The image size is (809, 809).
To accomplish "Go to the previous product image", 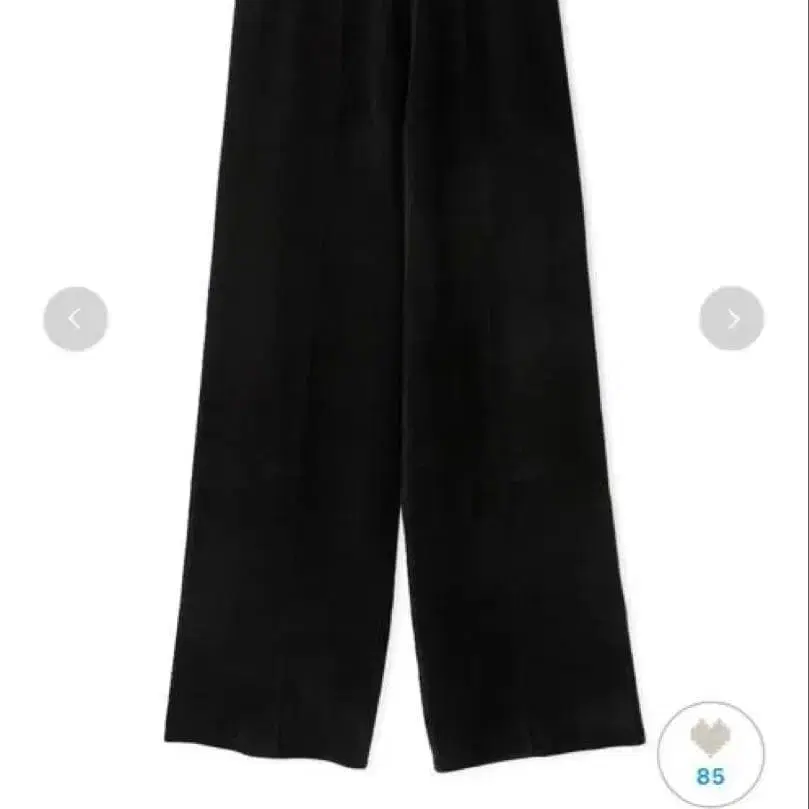I will point(75,319).
